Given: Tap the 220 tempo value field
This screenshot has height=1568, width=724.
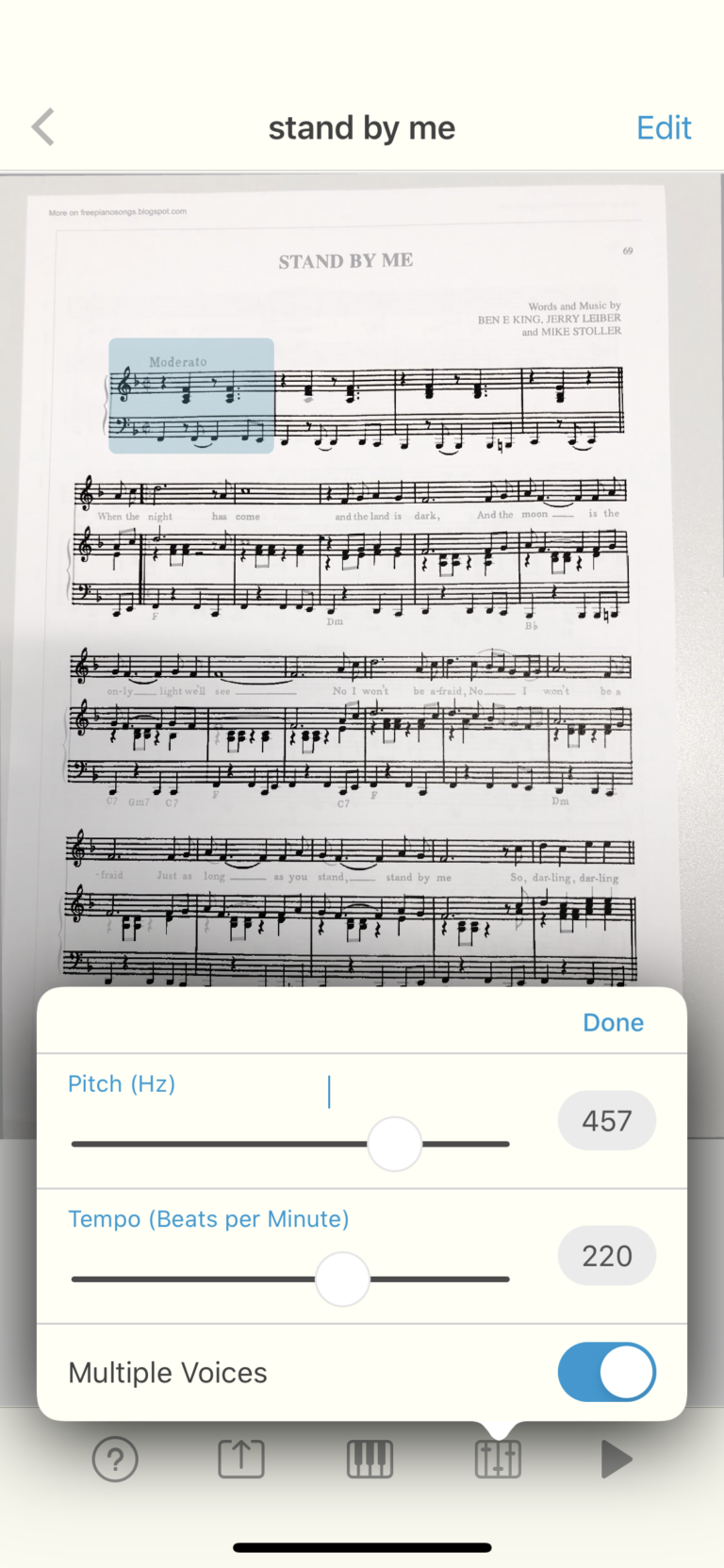Looking at the screenshot, I should (606, 1255).
